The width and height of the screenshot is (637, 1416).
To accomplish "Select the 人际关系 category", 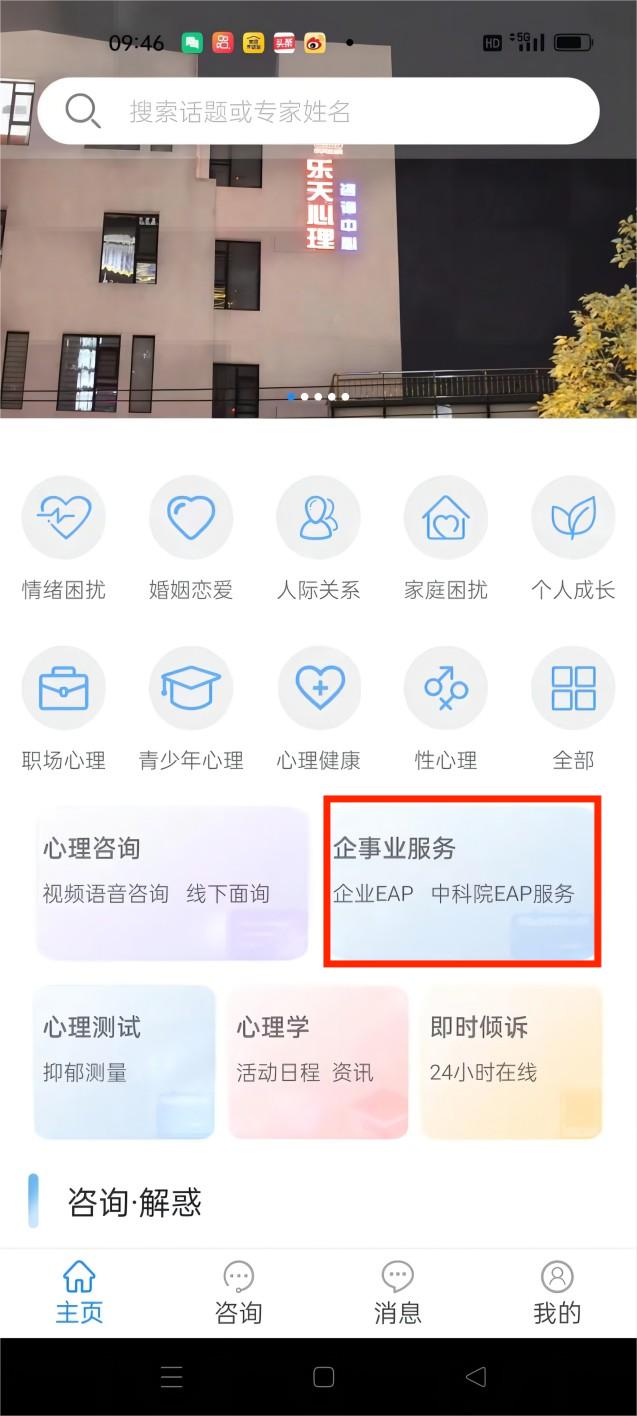I will point(318,538).
